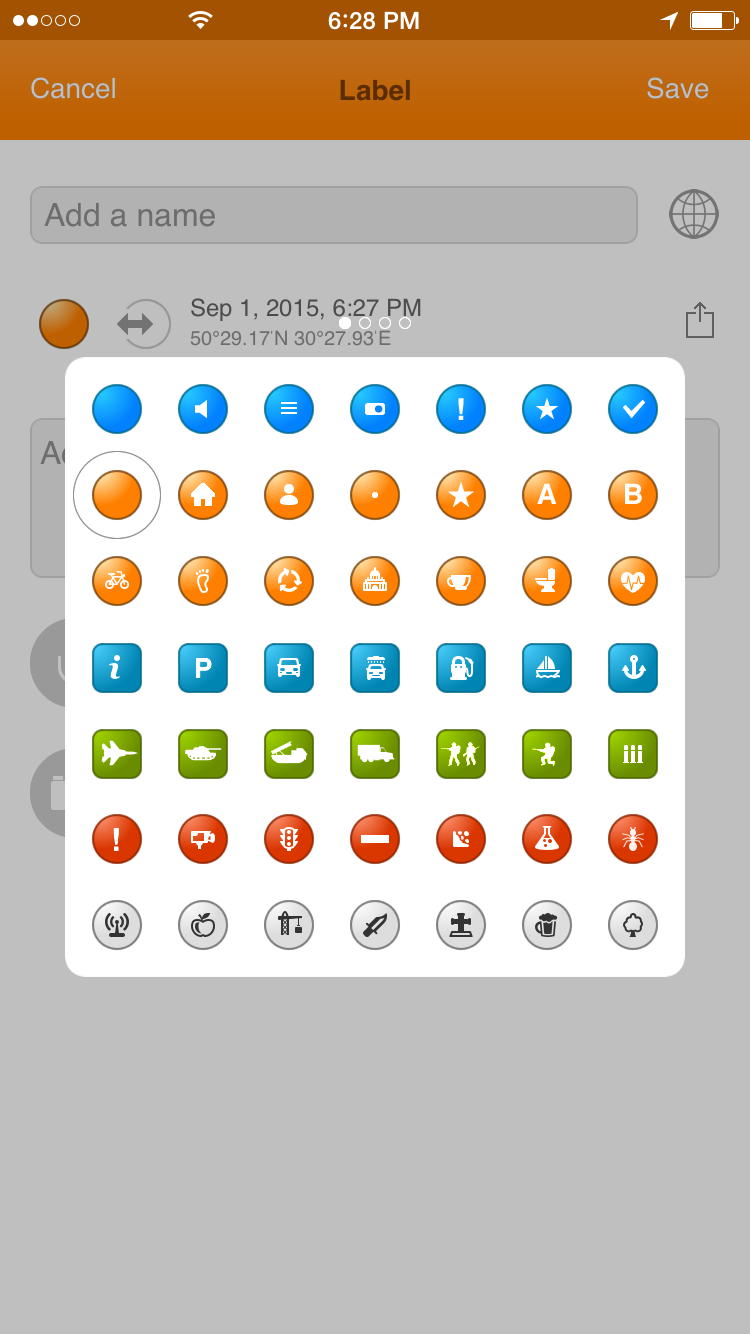The height and width of the screenshot is (1334, 750).
Task: Pick the orange bicycle marker icon
Action: (117, 581)
